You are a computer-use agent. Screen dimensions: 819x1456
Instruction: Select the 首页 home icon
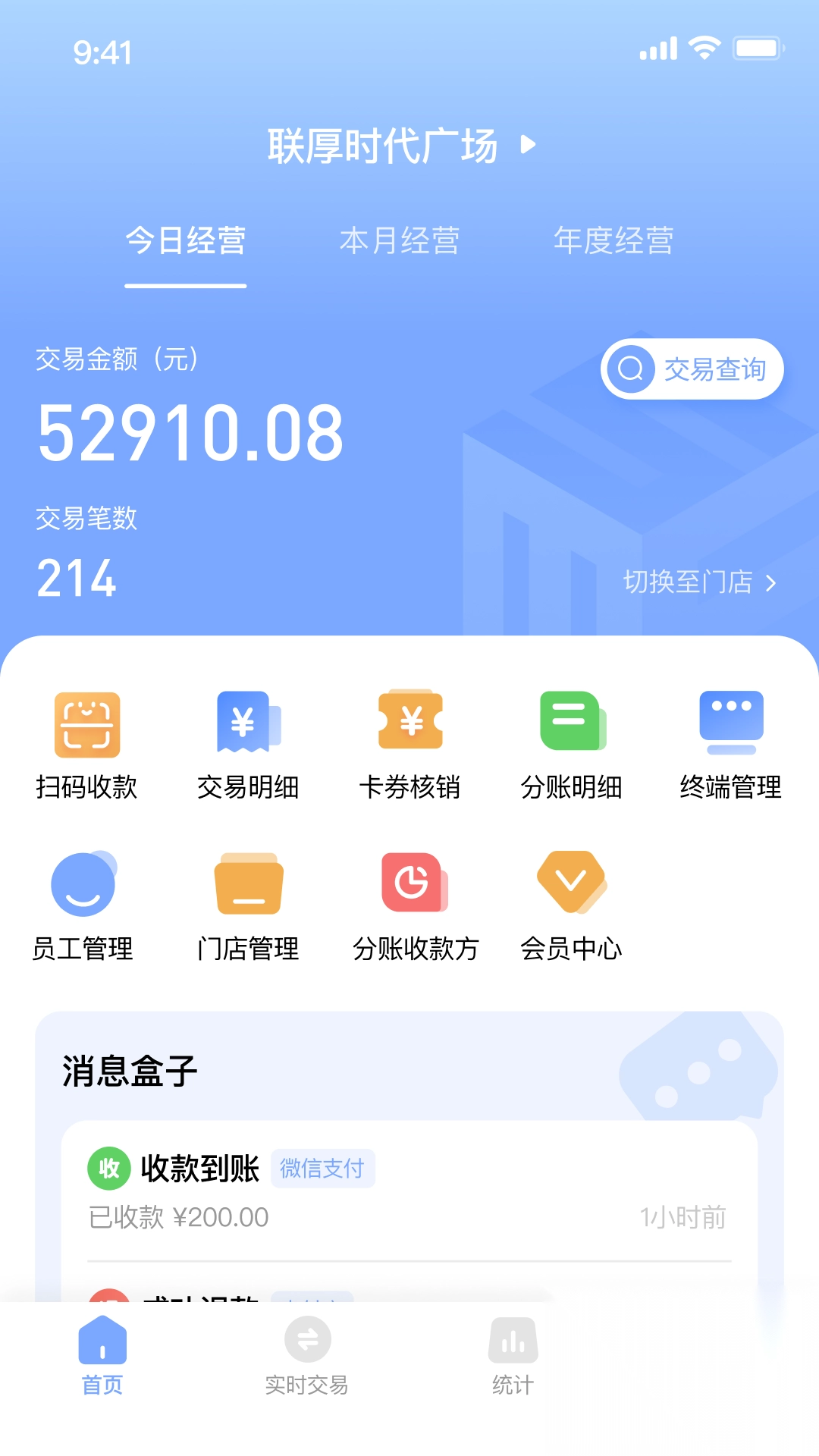[x=101, y=1357]
